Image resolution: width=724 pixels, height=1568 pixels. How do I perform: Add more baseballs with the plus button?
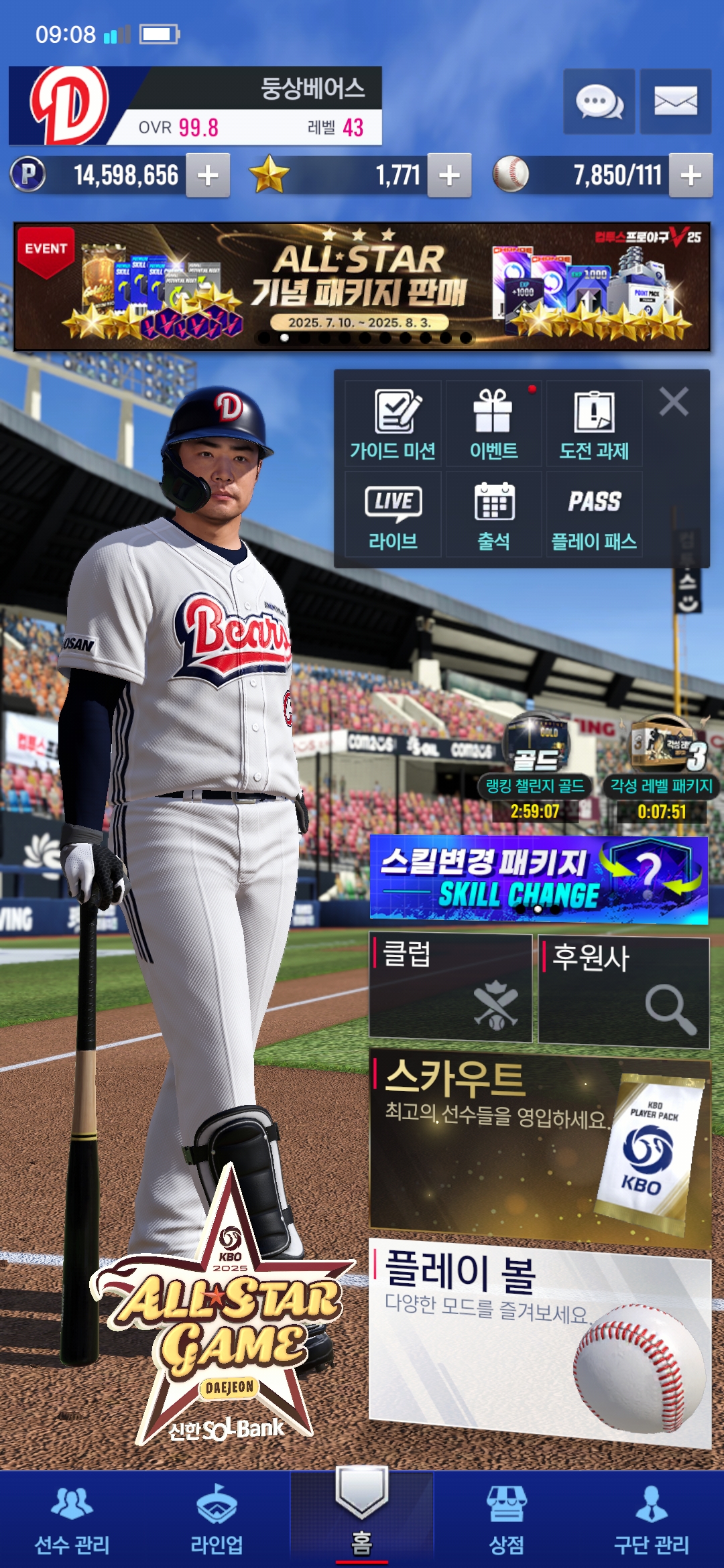(690, 176)
